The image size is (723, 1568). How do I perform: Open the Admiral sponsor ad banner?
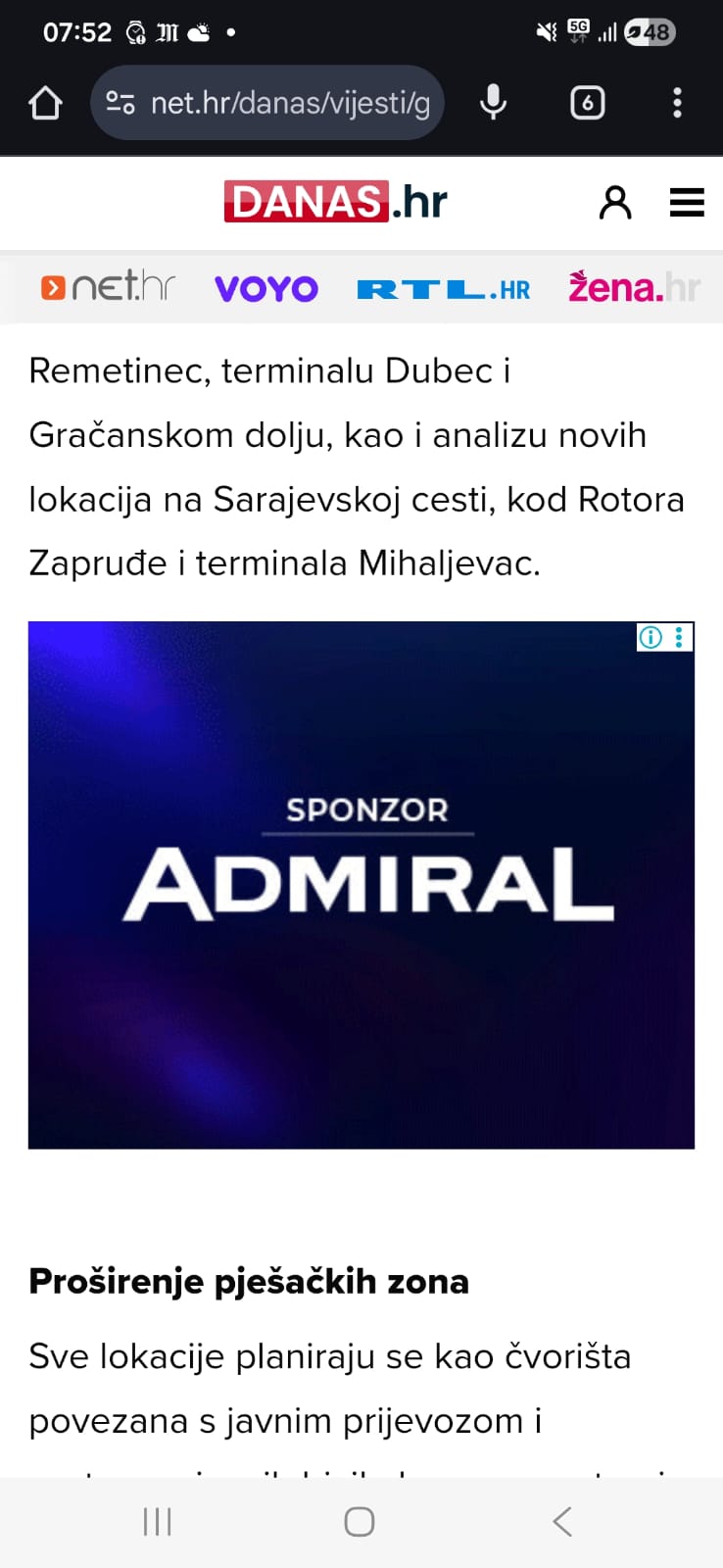(x=361, y=884)
